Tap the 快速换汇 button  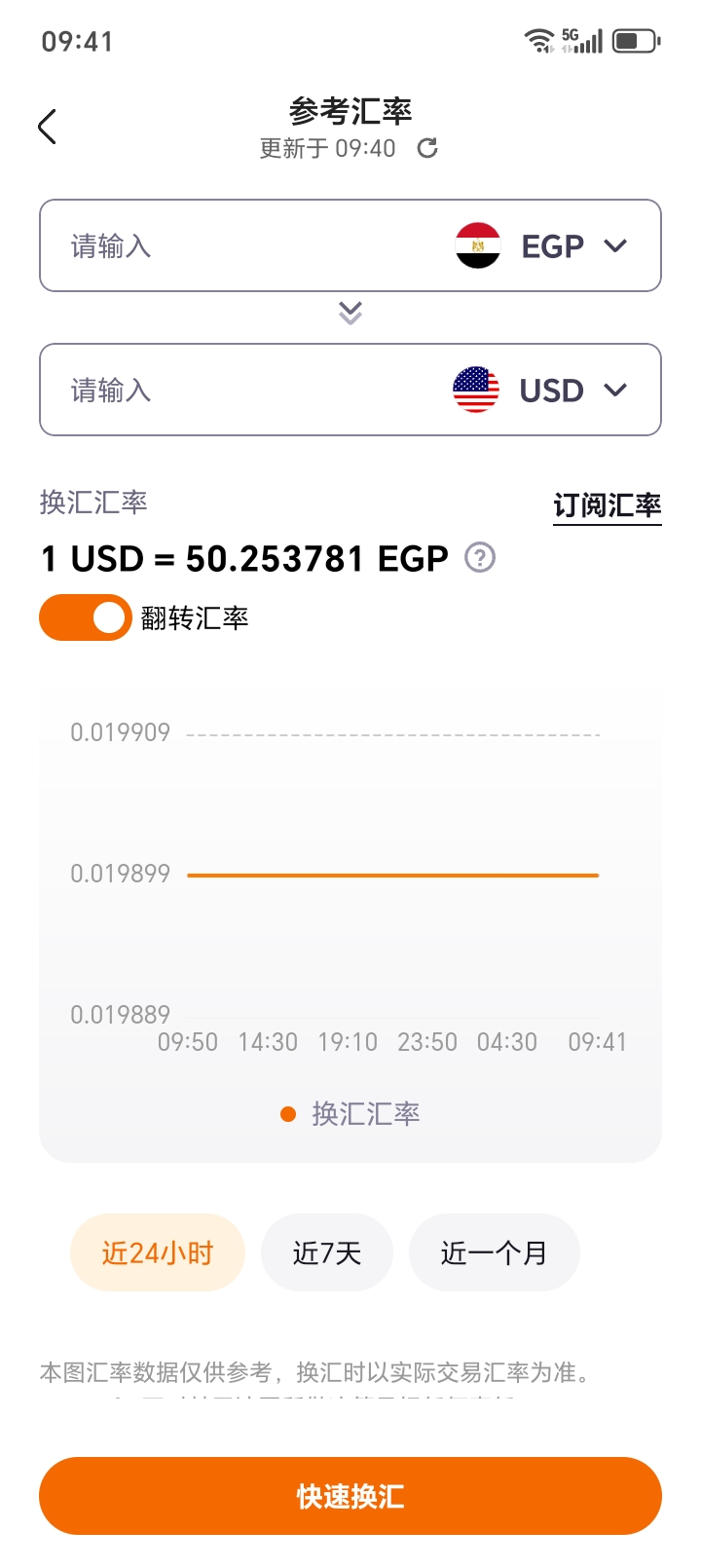click(350, 1496)
